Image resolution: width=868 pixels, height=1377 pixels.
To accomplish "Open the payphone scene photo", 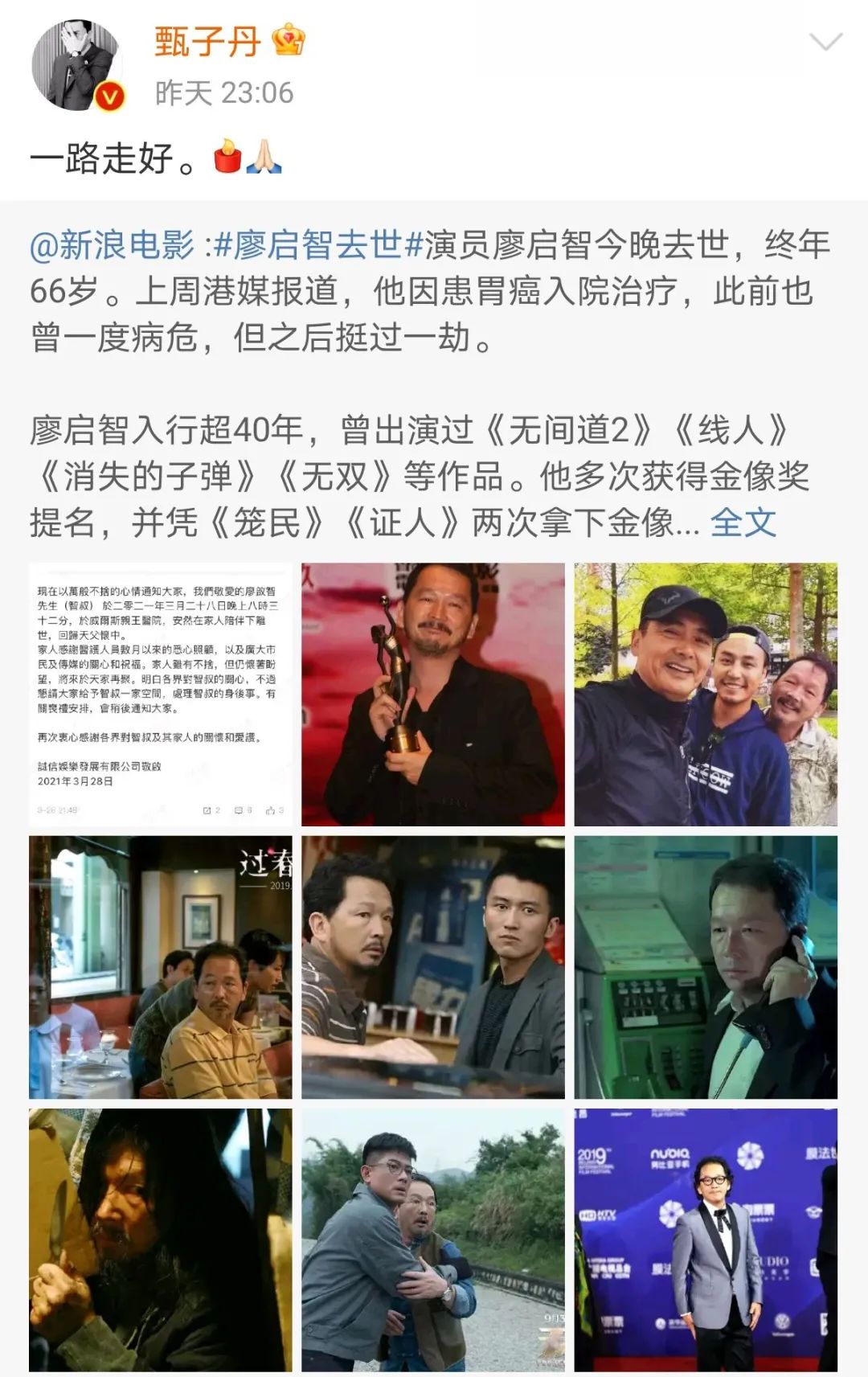I will 706,967.
